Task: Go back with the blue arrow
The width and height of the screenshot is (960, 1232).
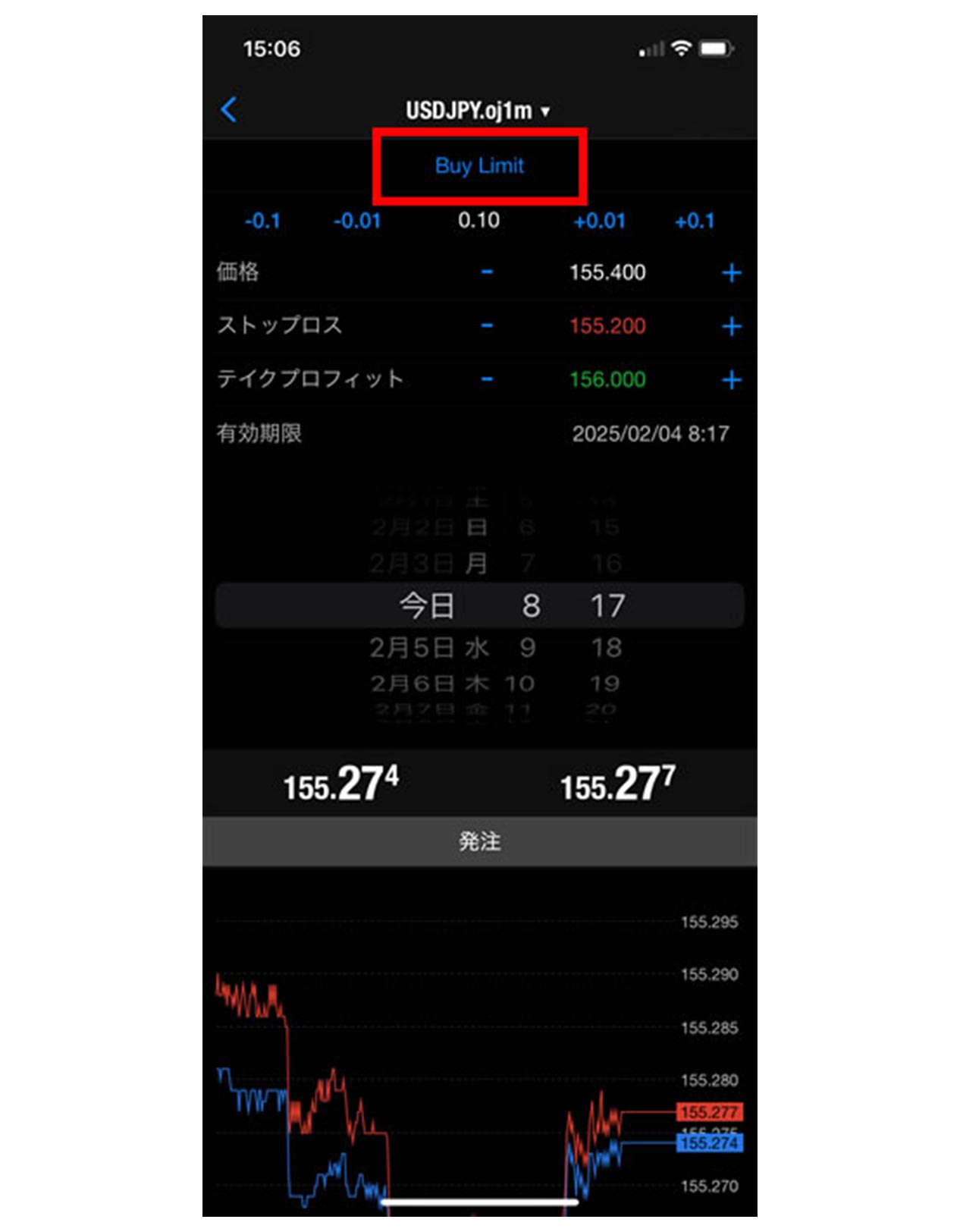Action: (229, 110)
